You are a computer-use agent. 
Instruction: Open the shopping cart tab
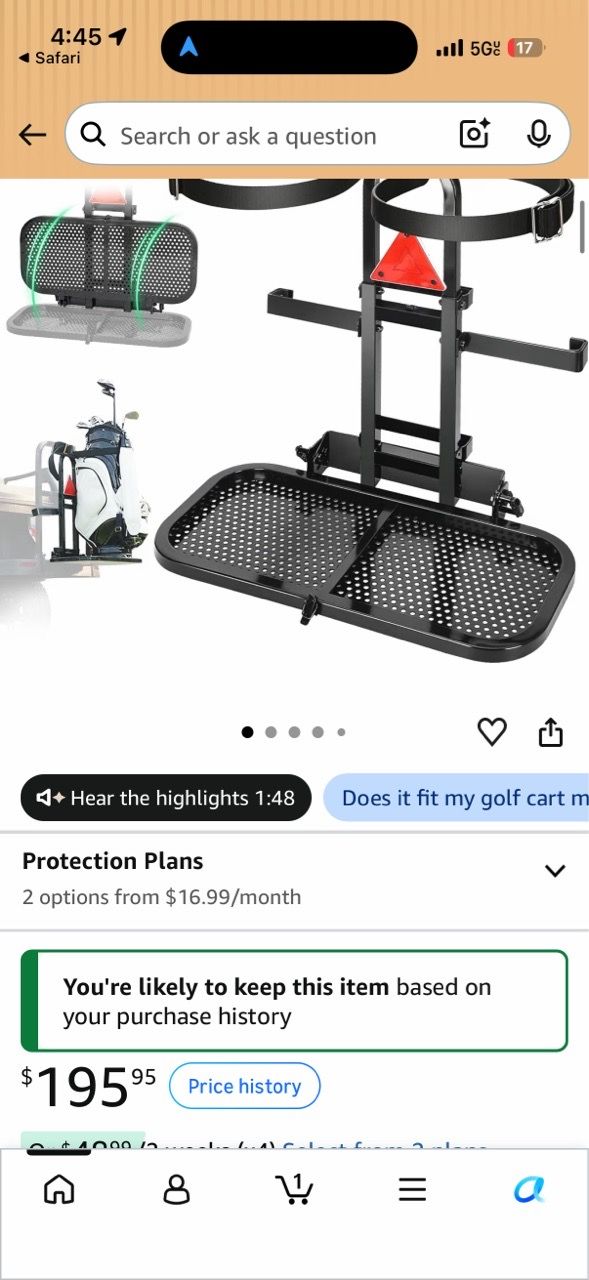click(294, 1189)
